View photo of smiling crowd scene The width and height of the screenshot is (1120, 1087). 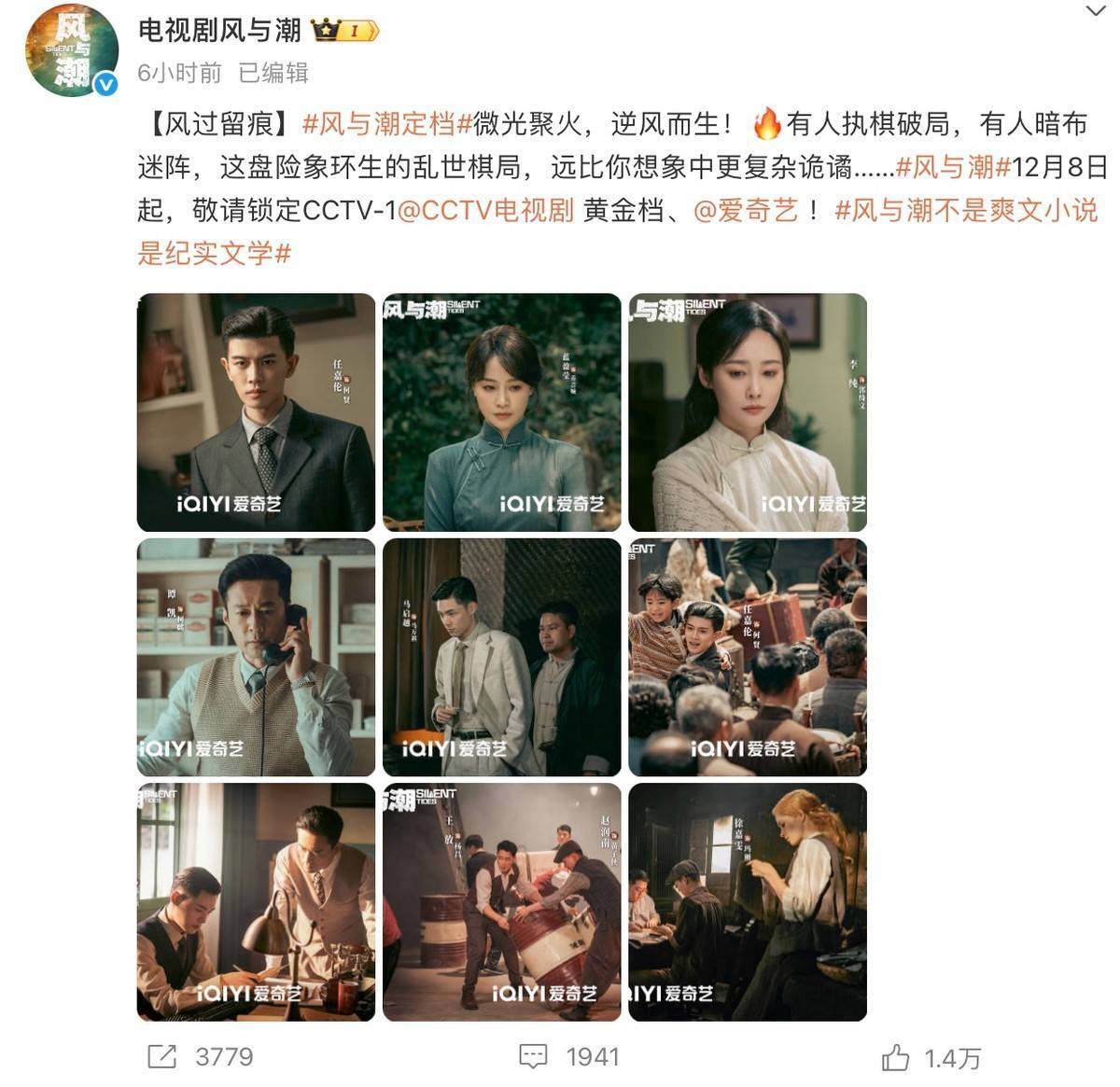tap(747, 657)
